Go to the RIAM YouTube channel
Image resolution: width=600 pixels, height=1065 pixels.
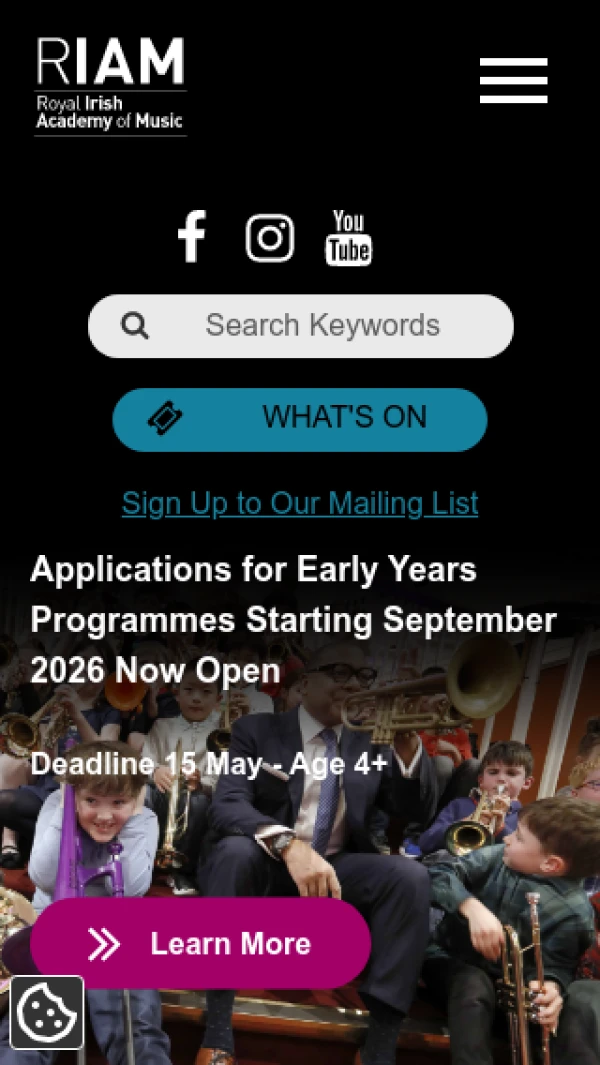point(348,237)
